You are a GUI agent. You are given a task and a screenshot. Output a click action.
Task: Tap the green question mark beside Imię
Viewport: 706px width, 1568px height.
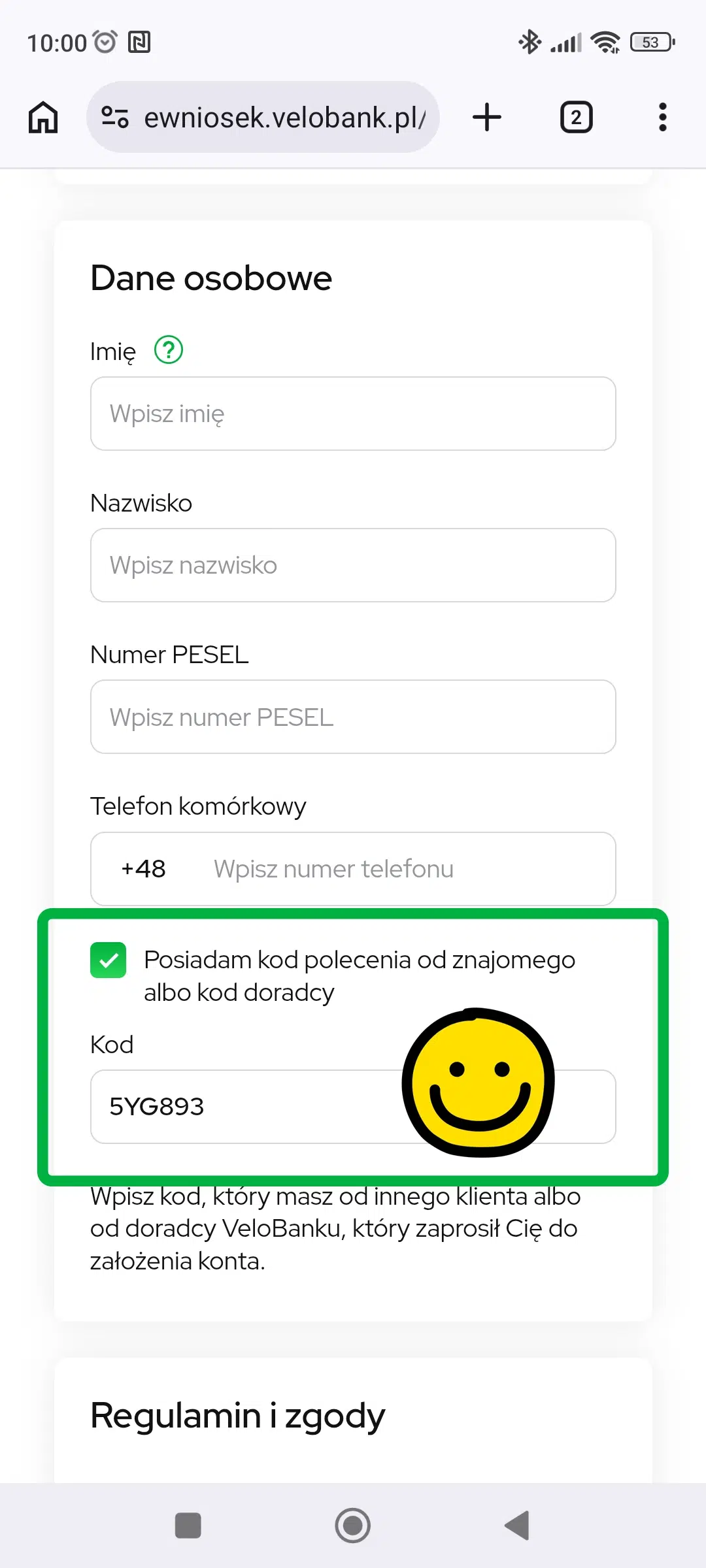point(167,351)
